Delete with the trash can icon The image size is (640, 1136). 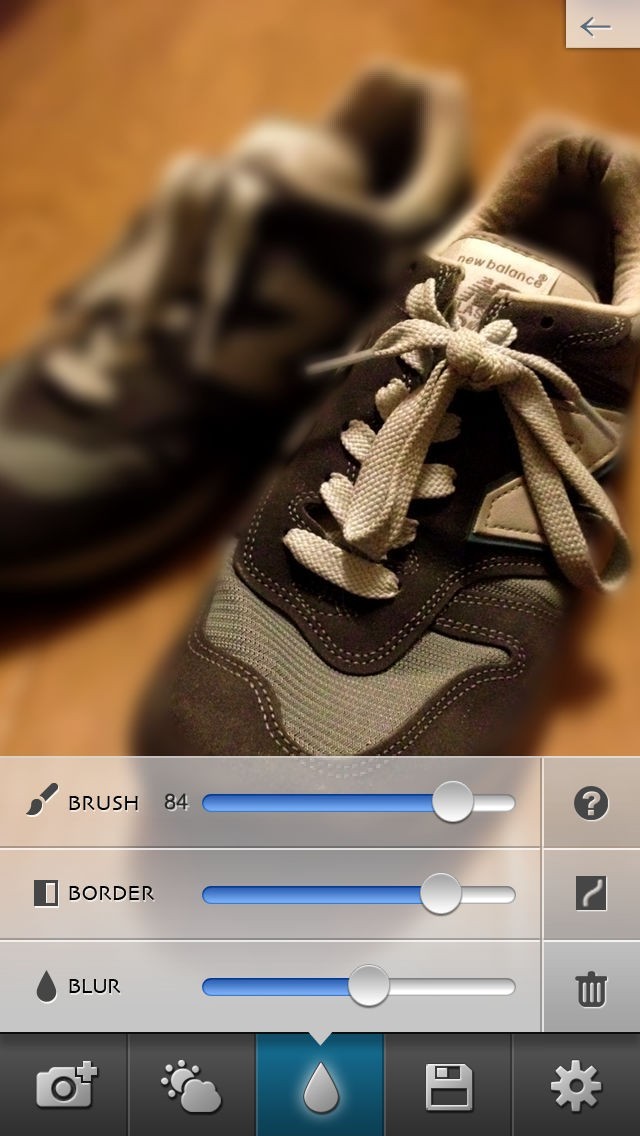point(591,988)
